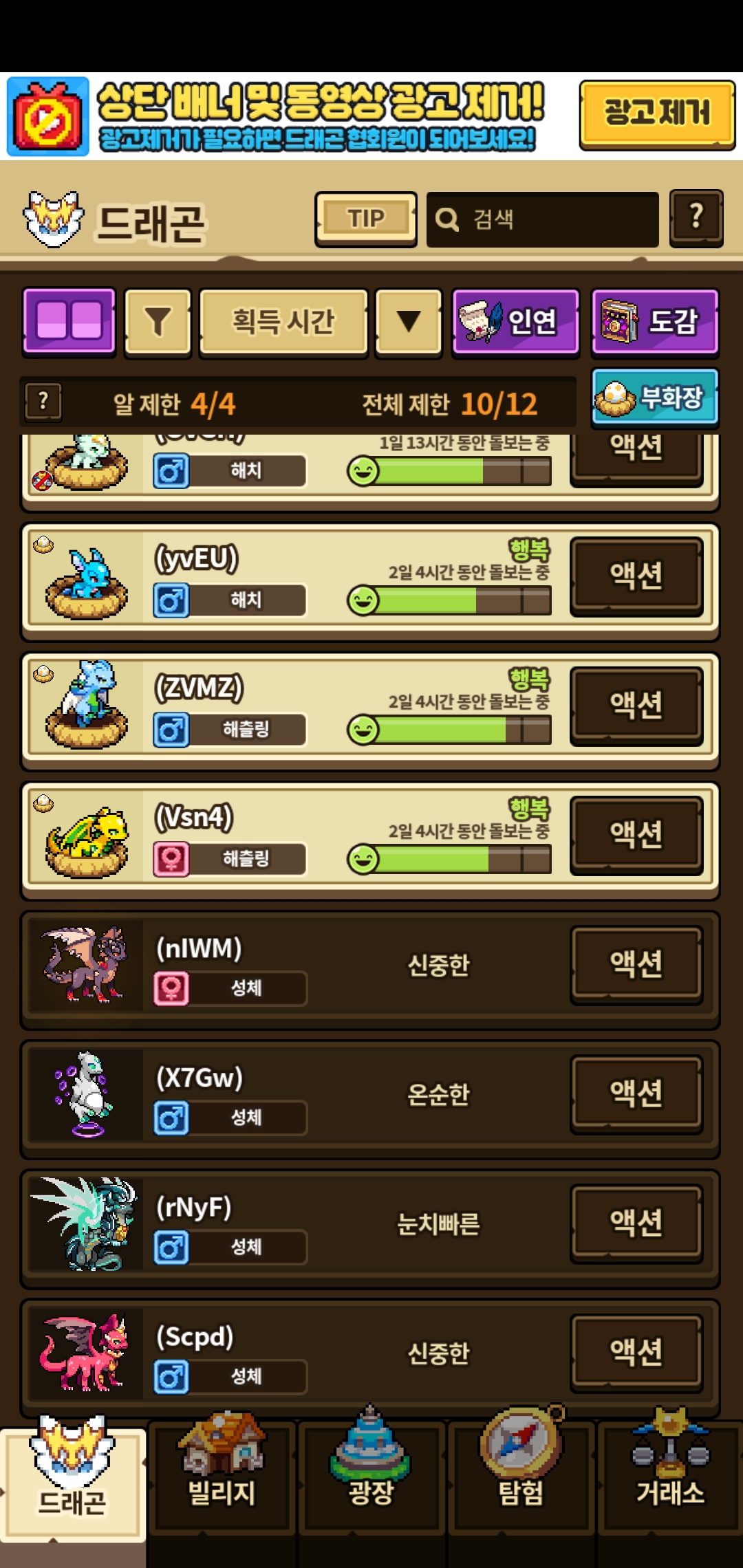
Task: Tap 액션 for dragon (Vsn4)
Action: coord(636,834)
